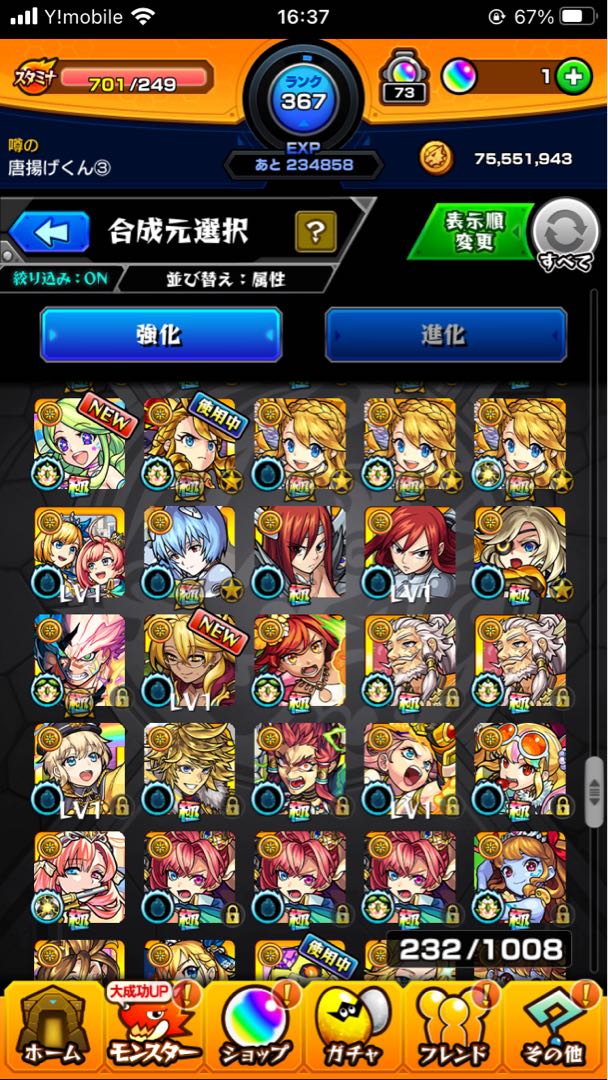The image size is (608, 1080).
Task: Select the green-haired monster marked NEW
Action: point(80,446)
